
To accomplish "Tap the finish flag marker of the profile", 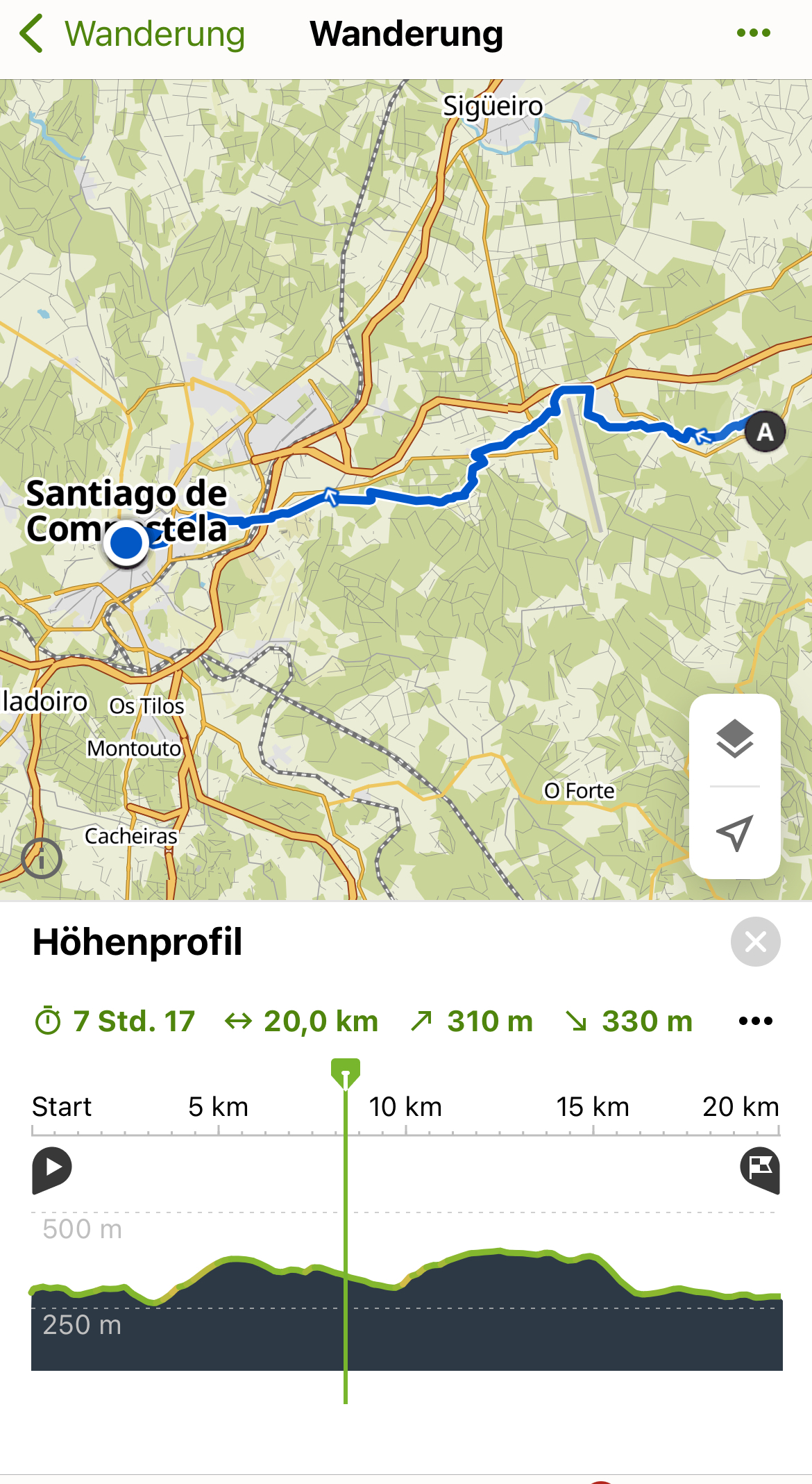I will [x=760, y=1169].
